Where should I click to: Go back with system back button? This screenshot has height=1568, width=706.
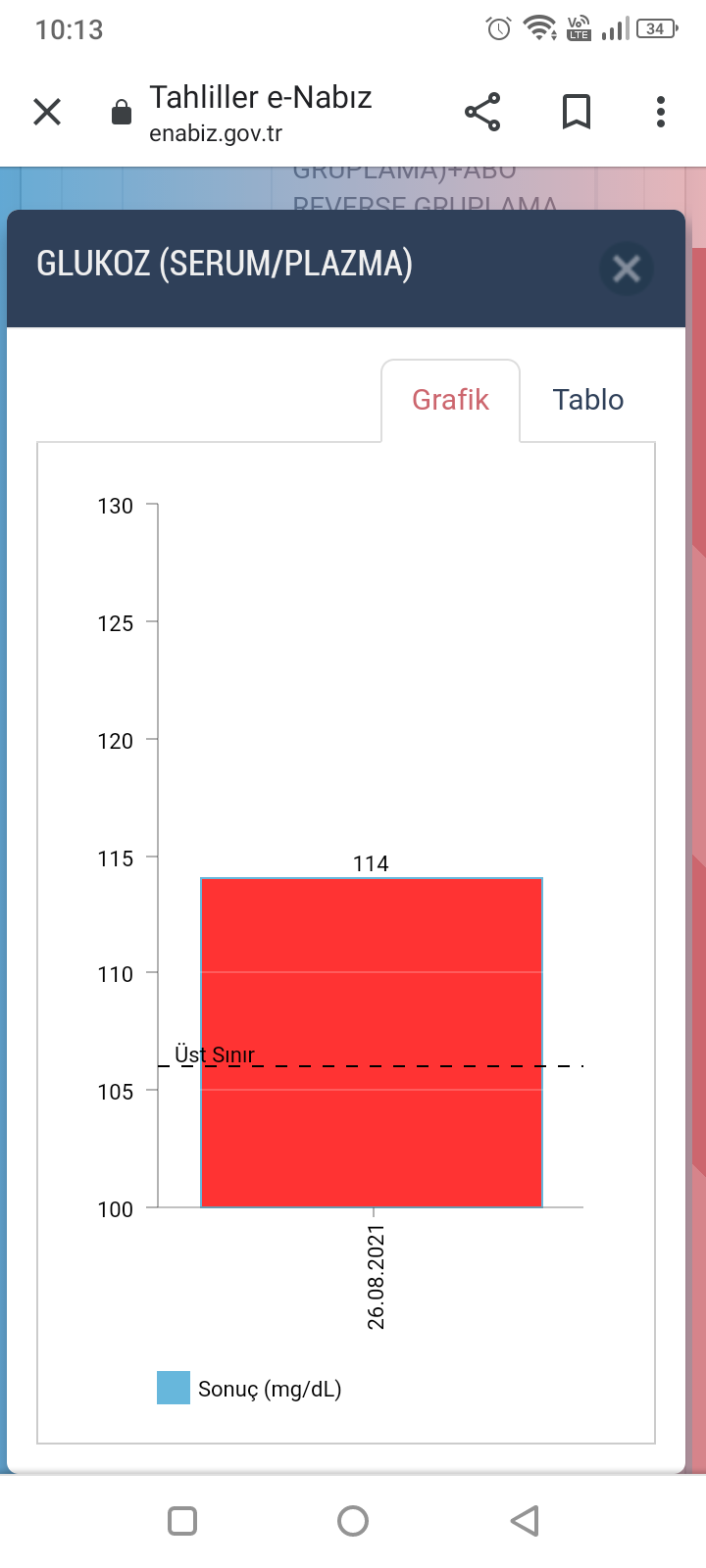[525, 1521]
